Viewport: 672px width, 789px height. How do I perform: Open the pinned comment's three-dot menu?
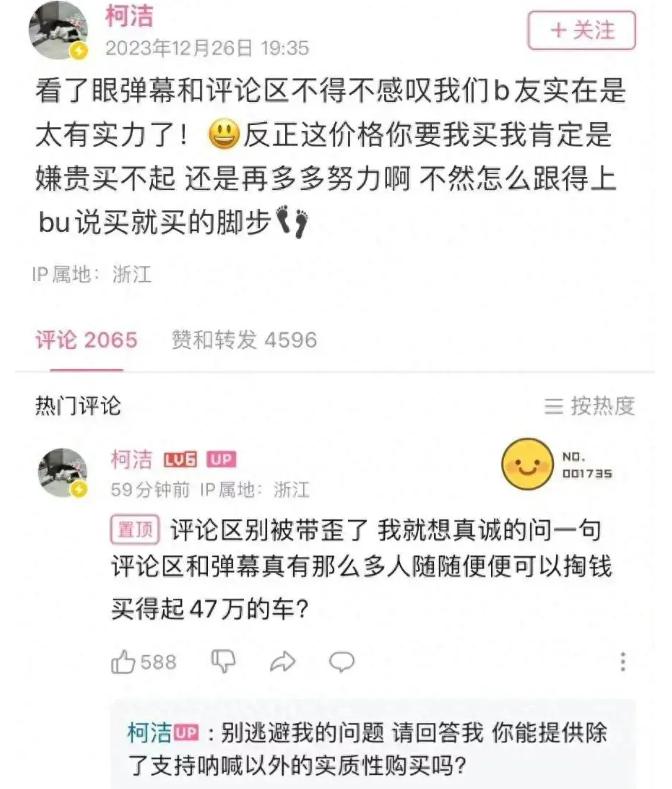pyautogui.click(x=622, y=662)
